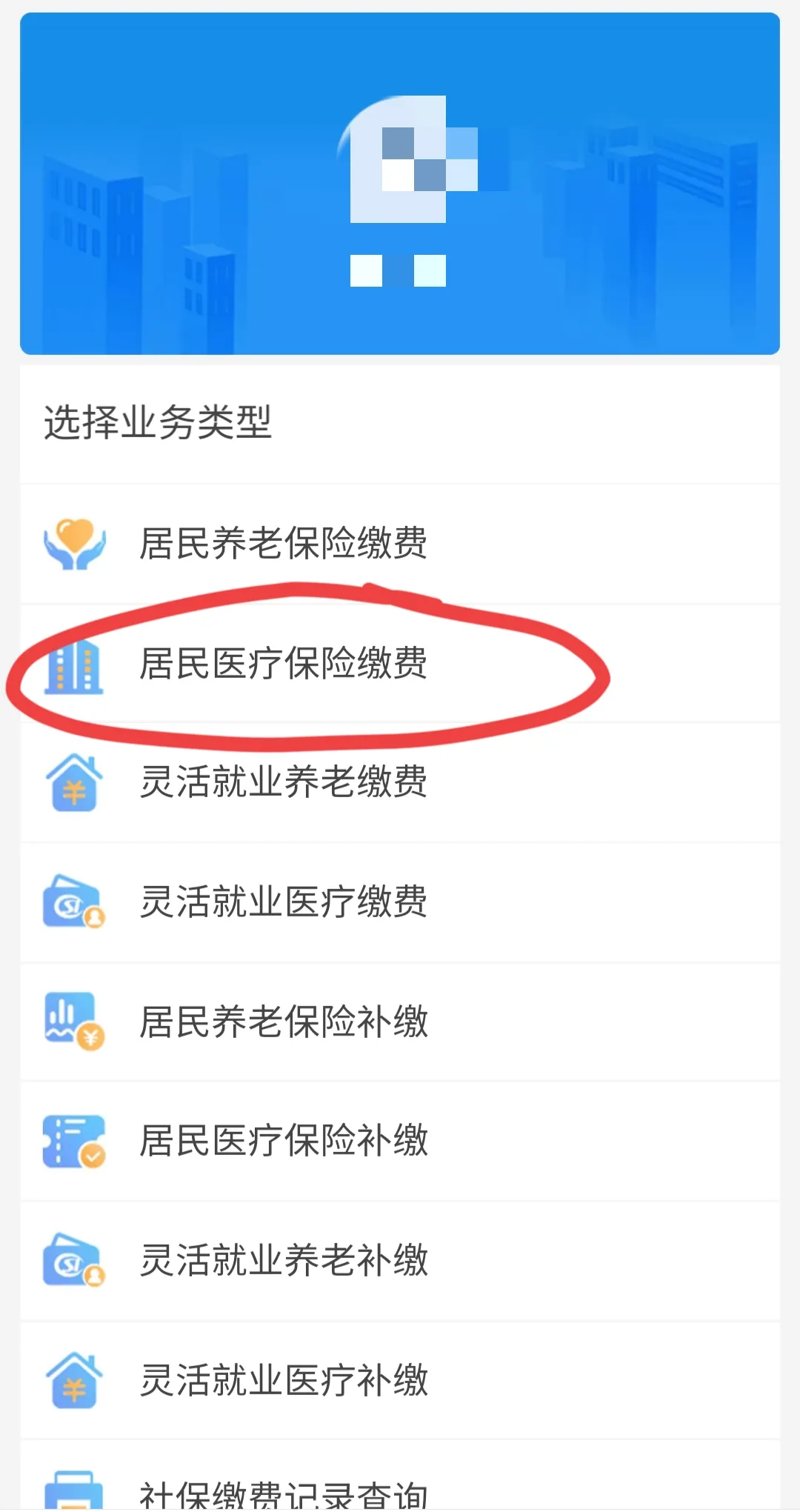This screenshot has height=1512, width=800.
Task: Open 灵活就业医疗补缴 service
Action: 283,1380
